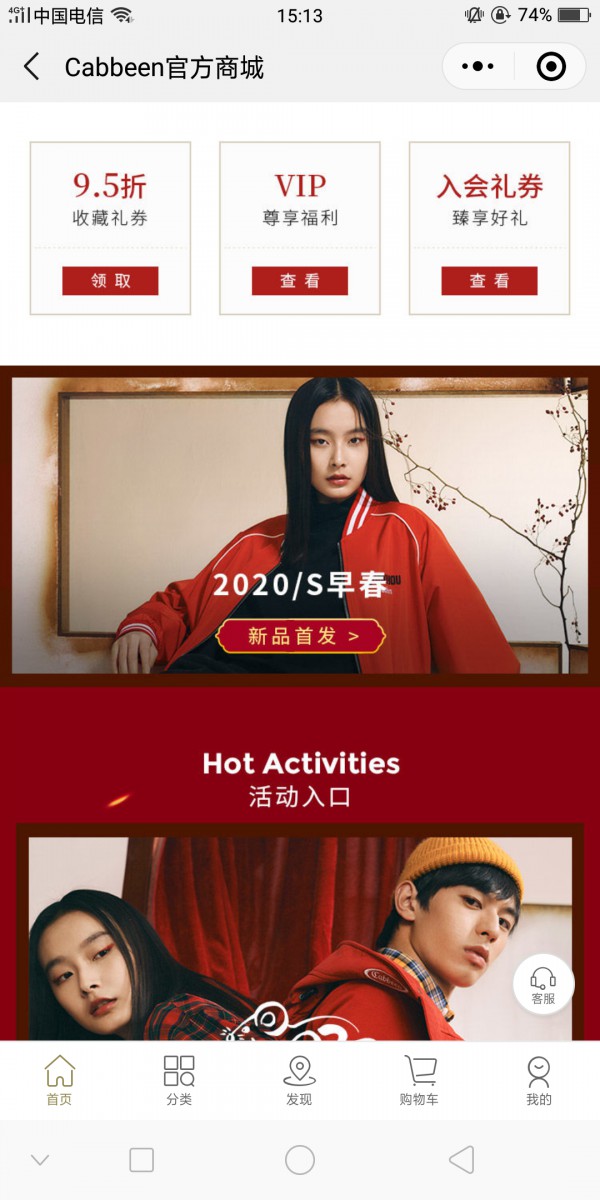The image size is (600, 1200).
Task: Go to the 我的 tab
Action: 538,1080
